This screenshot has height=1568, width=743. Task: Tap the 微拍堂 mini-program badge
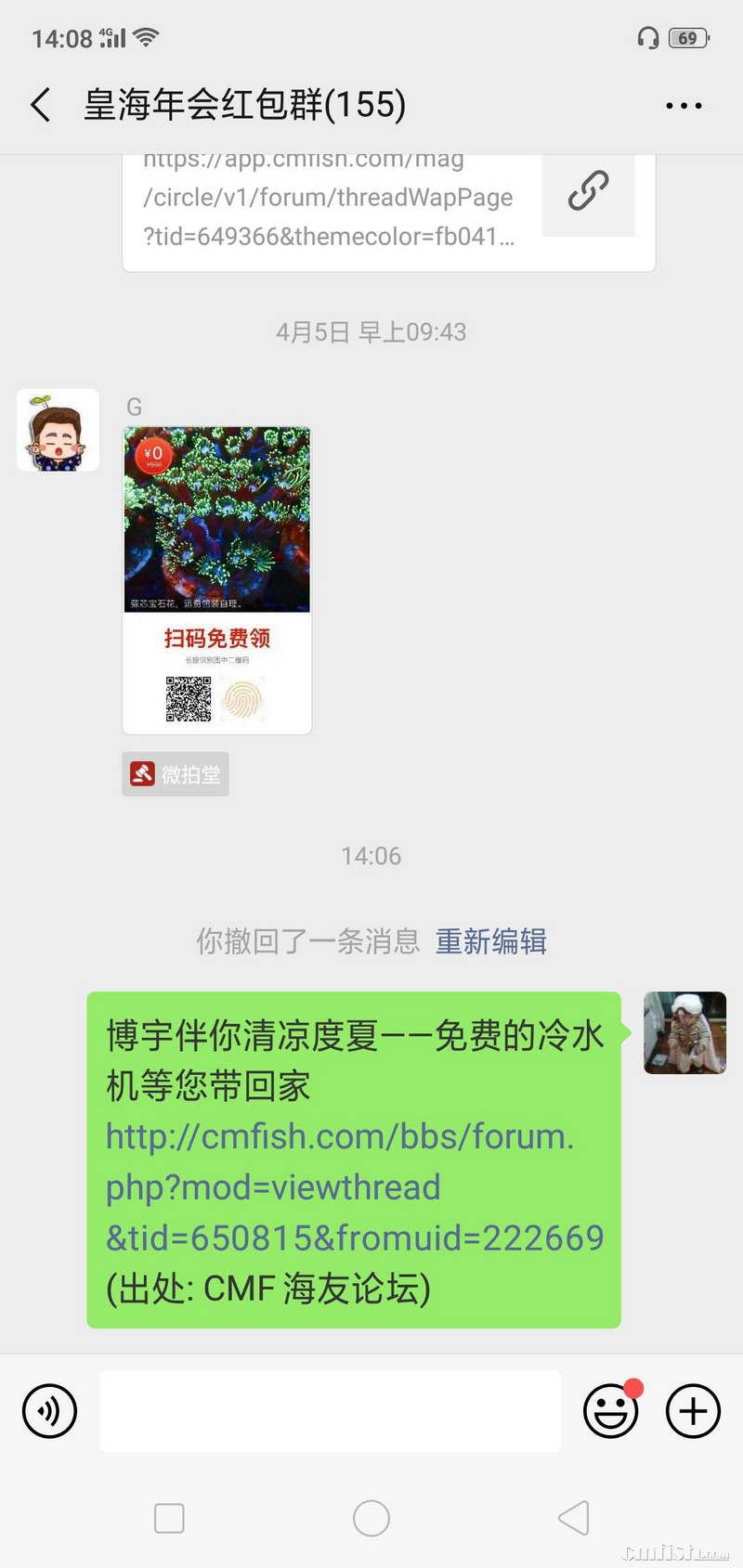(175, 773)
